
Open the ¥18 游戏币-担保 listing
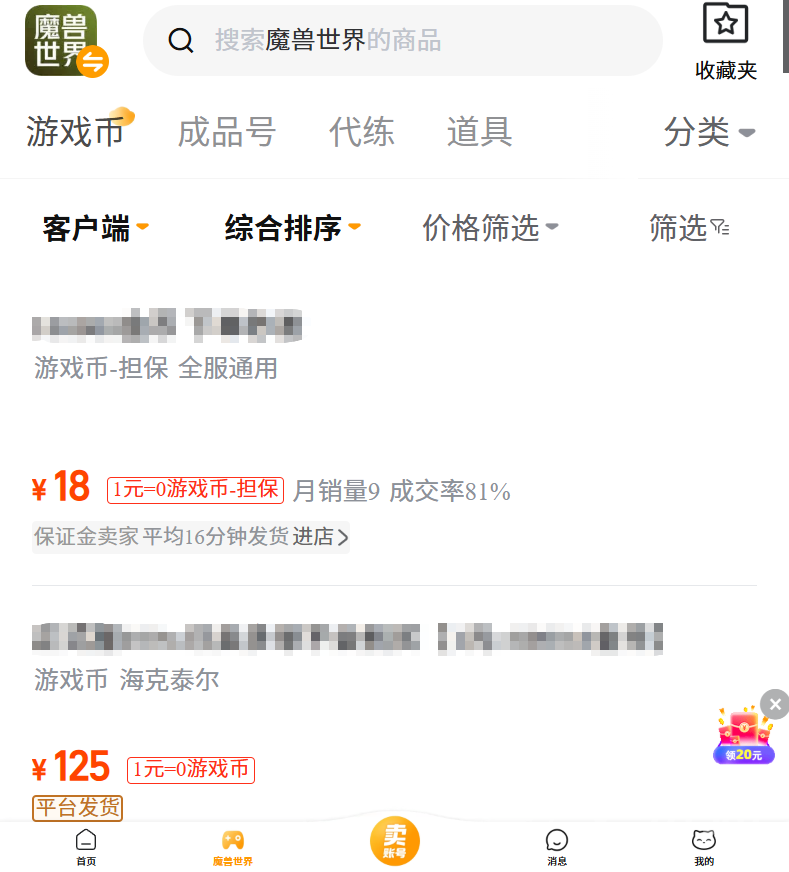coord(300,400)
